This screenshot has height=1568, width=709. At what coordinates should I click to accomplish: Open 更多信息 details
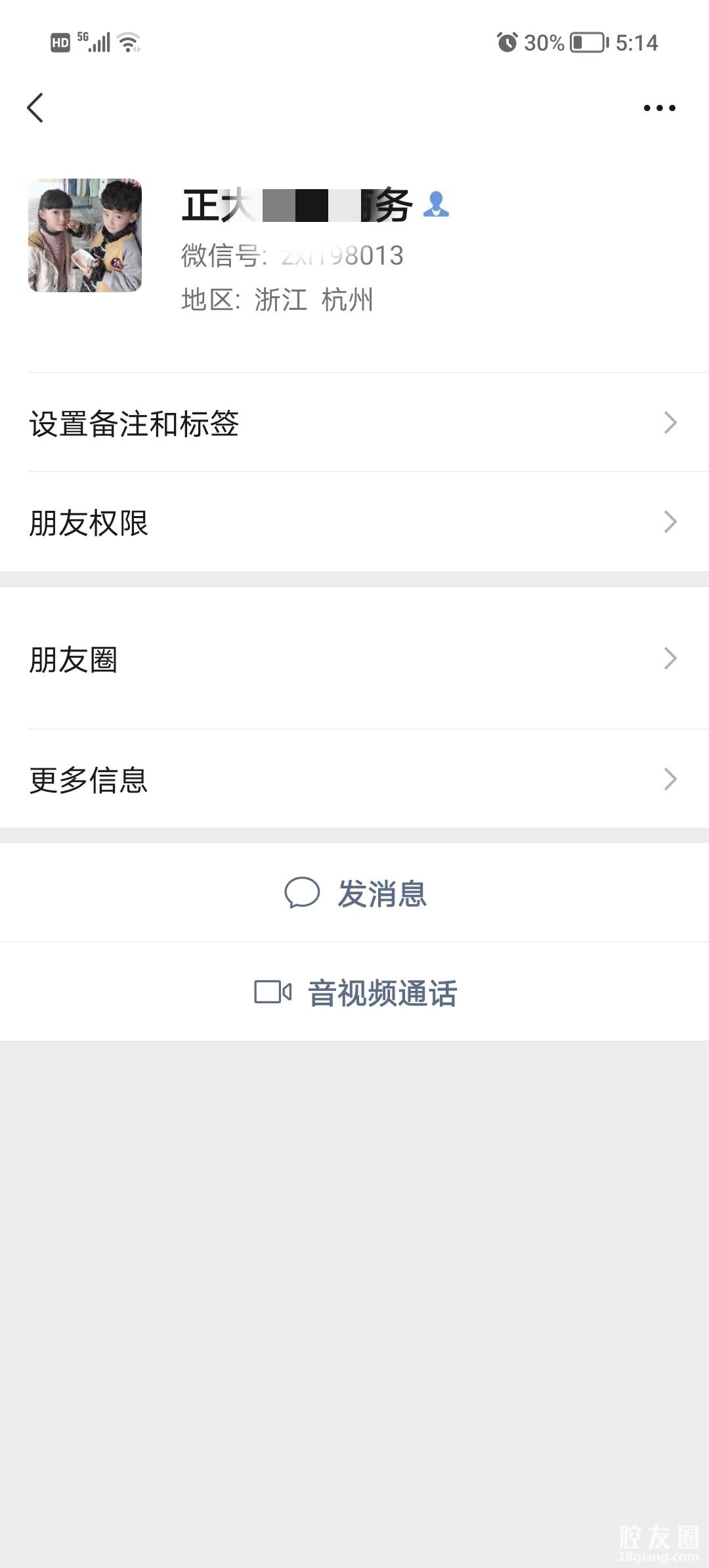(354, 779)
